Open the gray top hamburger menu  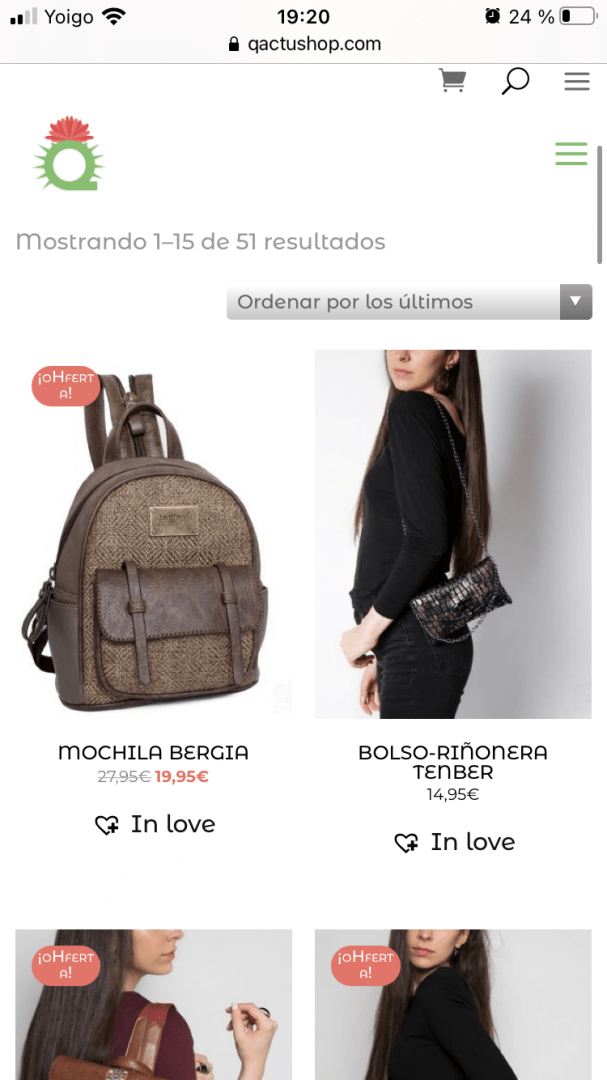click(577, 81)
